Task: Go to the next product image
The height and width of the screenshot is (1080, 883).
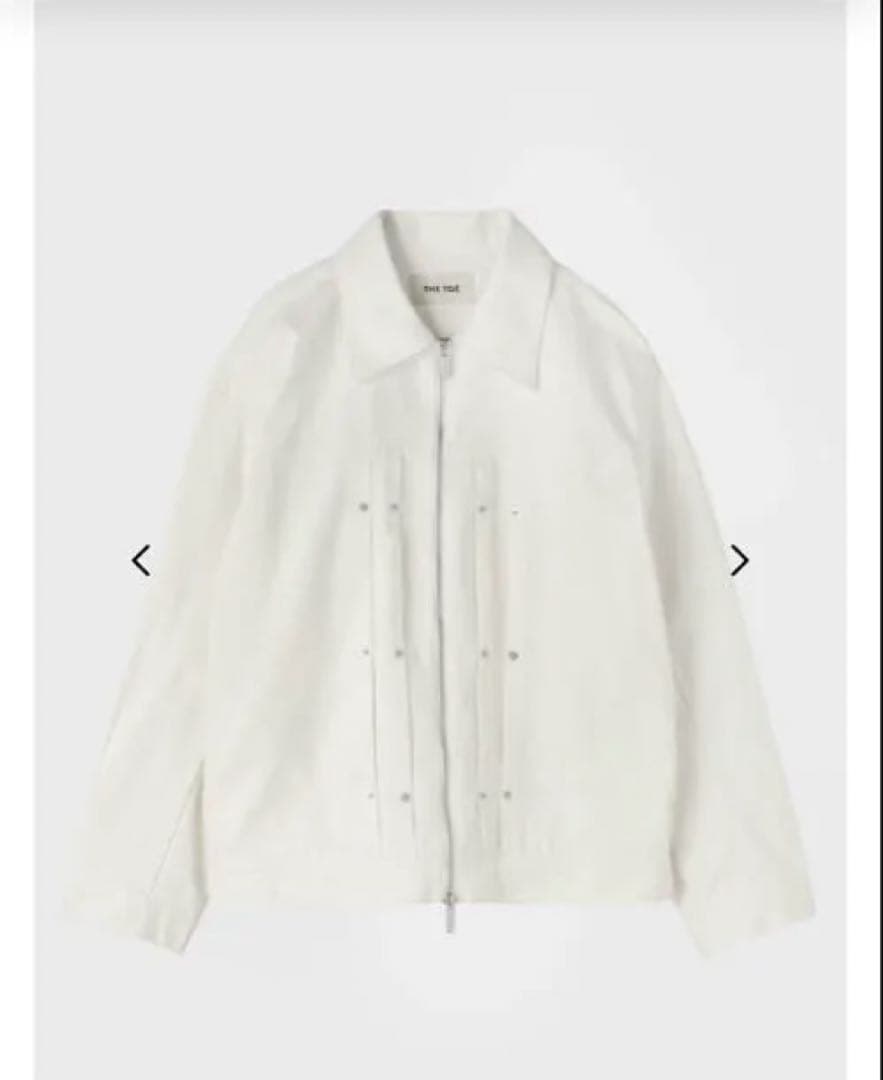Action: click(x=739, y=561)
